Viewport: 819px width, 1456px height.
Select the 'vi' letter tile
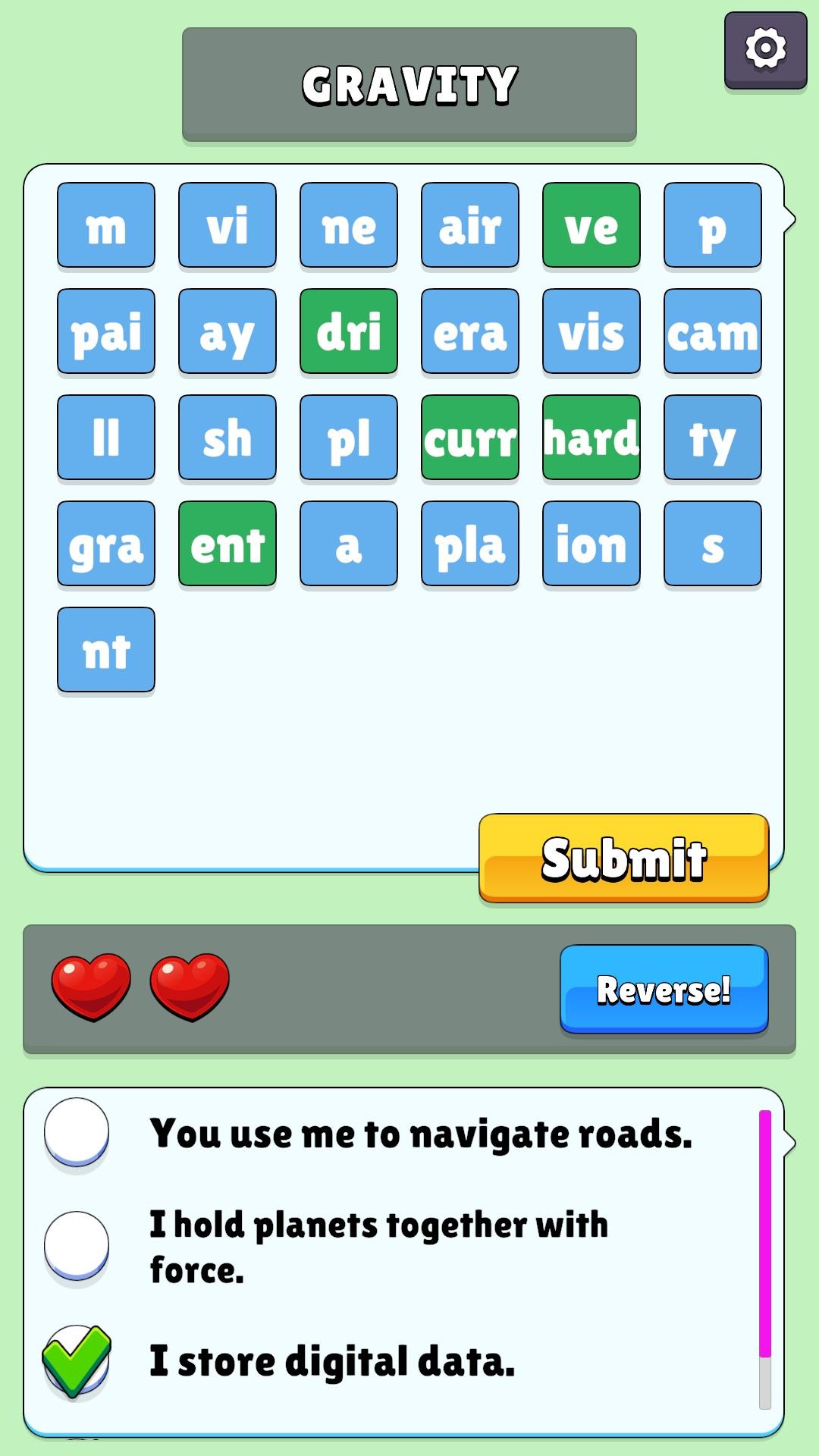click(227, 224)
